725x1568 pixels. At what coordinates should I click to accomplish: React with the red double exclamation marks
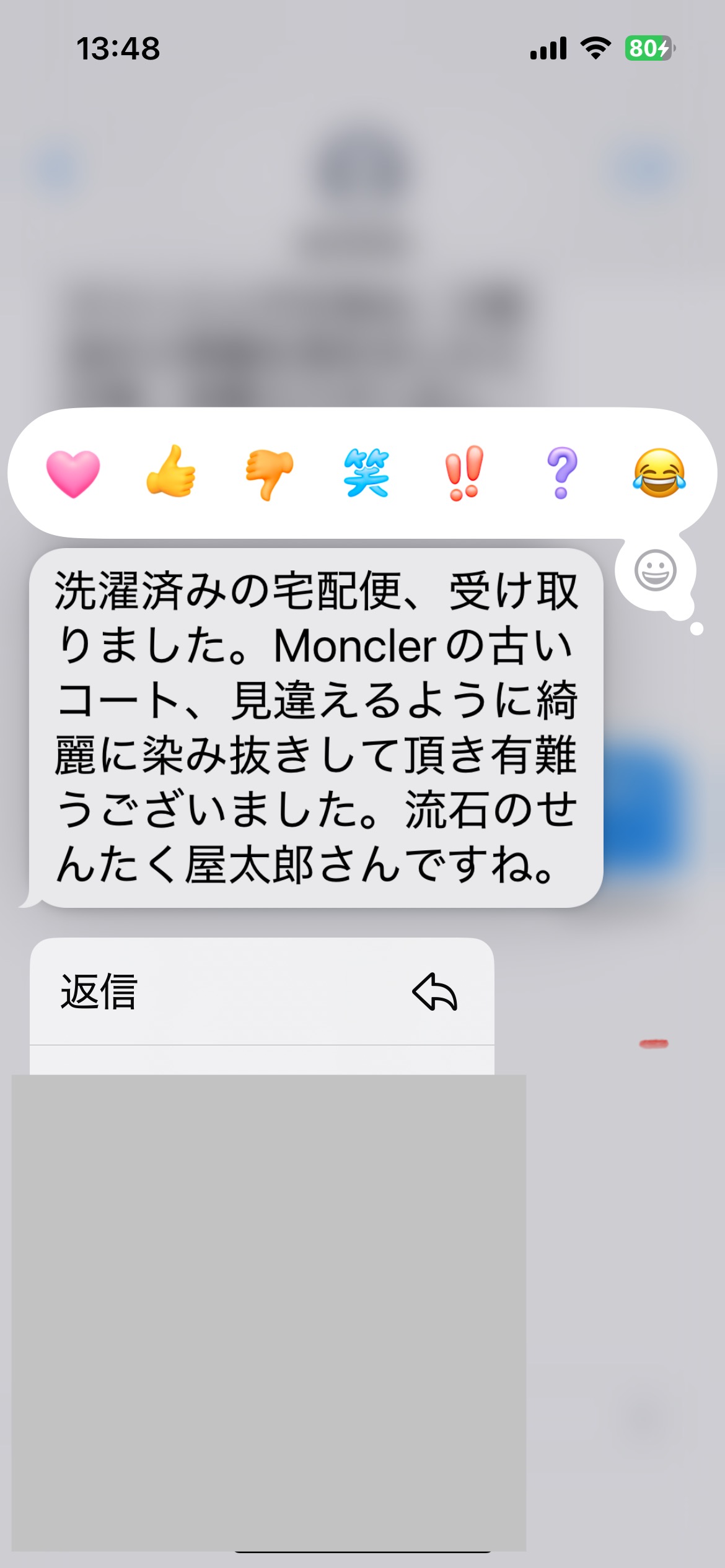(464, 473)
